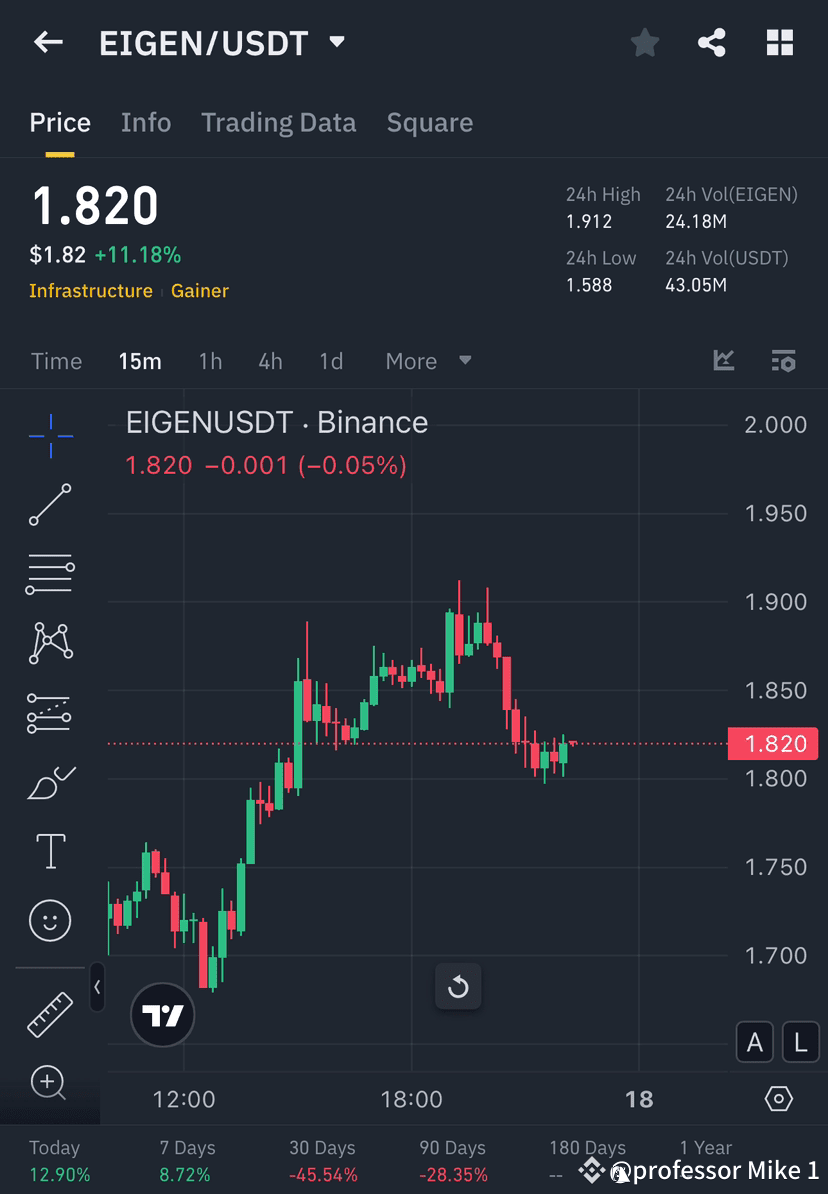Select the 1h chart timeframe
Viewport: 828px width, 1194px height.
tap(210, 361)
